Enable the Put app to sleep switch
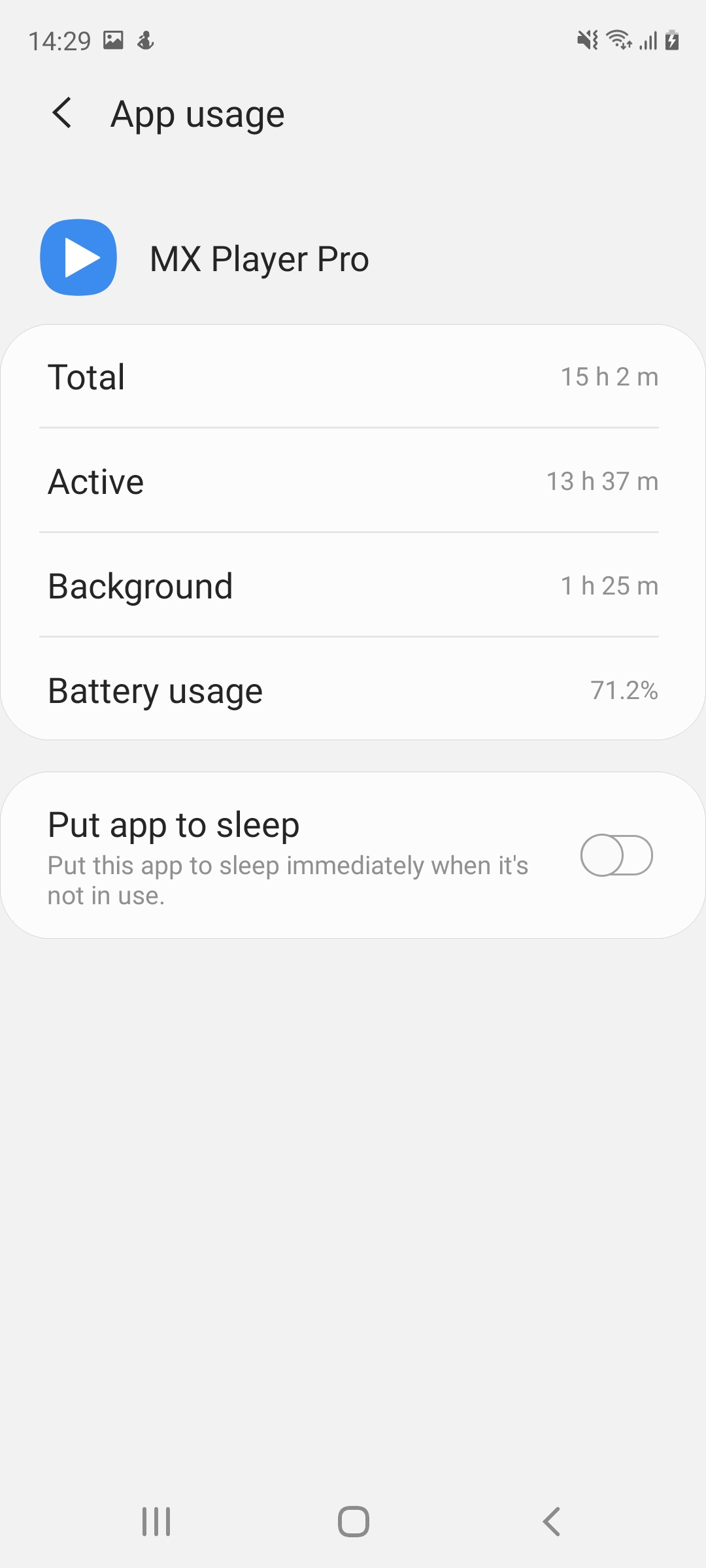 tap(616, 855)
